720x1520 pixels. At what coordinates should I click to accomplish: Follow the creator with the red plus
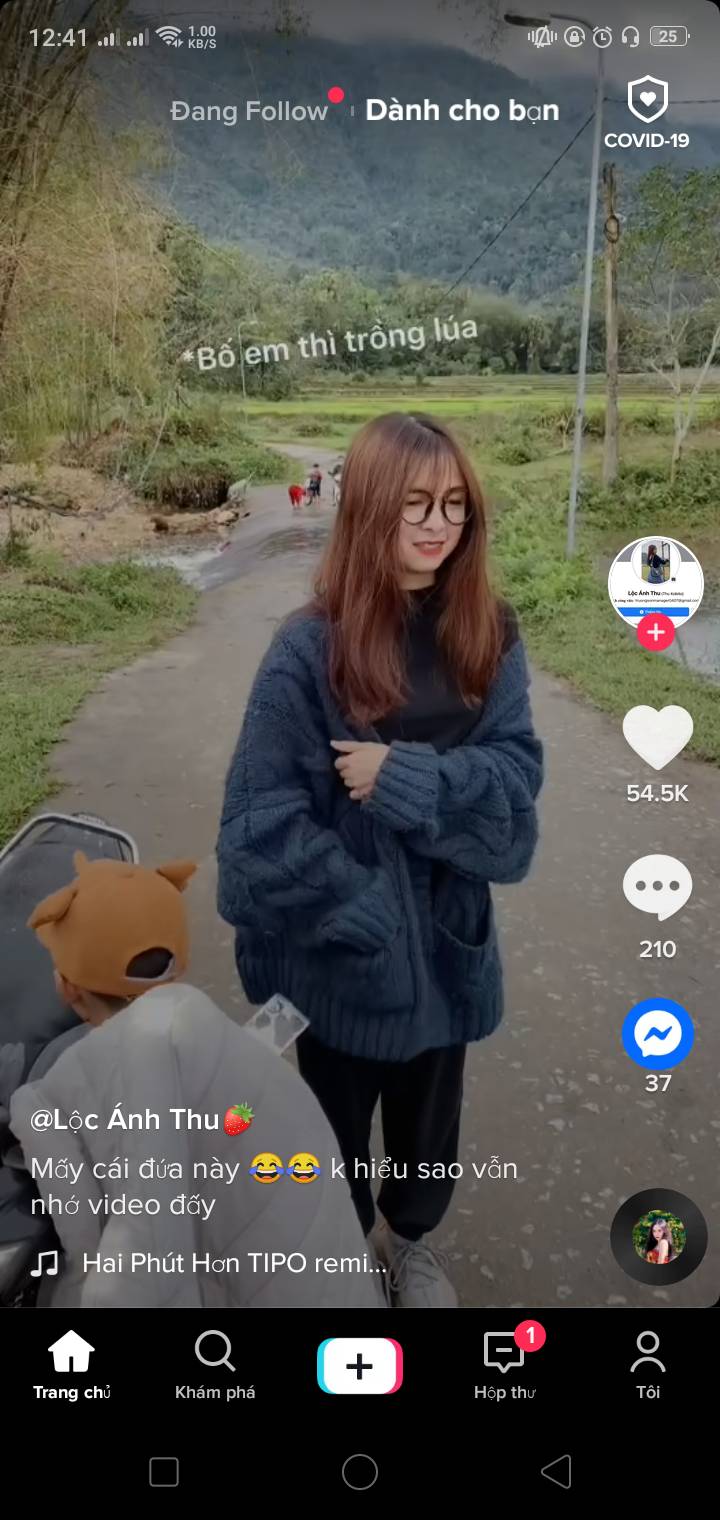656,632
